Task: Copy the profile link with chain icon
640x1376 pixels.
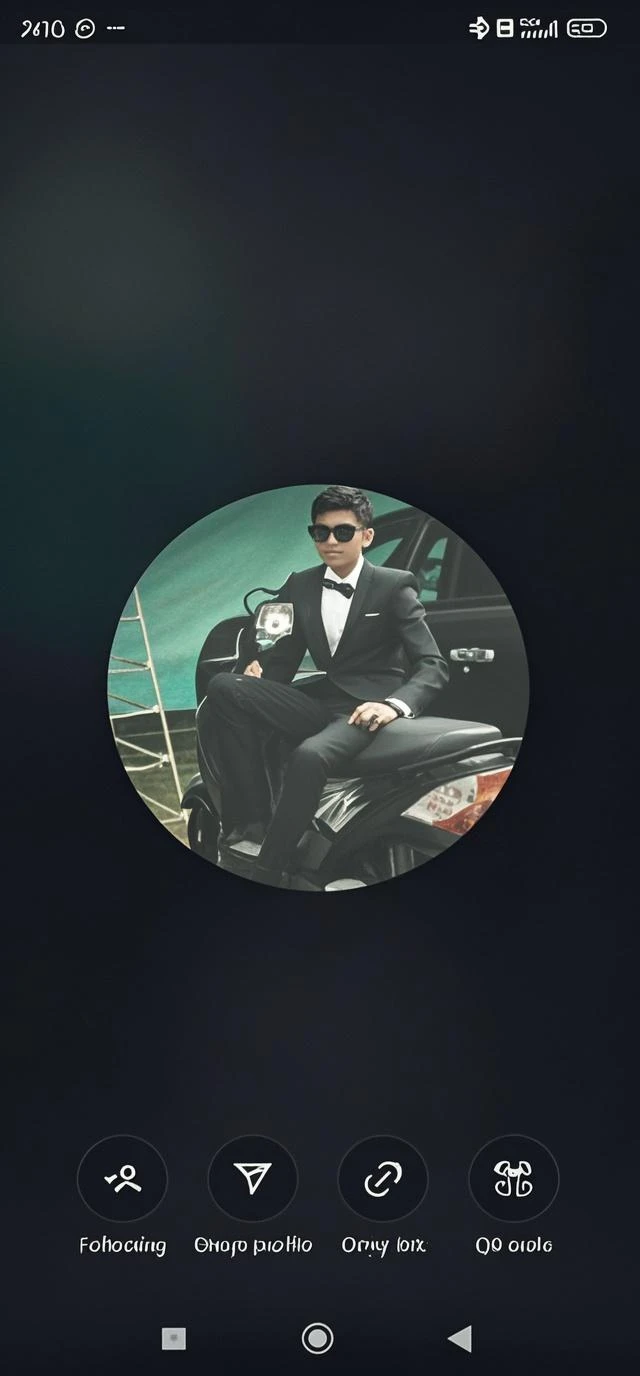Action: tap(383, 1179)
